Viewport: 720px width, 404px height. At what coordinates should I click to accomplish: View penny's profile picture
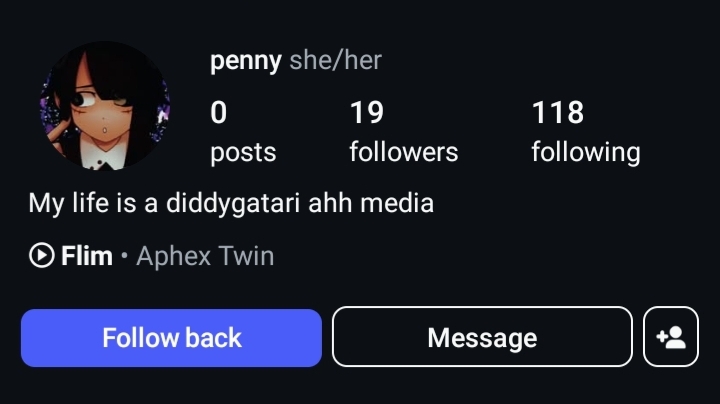click(104, 106)
